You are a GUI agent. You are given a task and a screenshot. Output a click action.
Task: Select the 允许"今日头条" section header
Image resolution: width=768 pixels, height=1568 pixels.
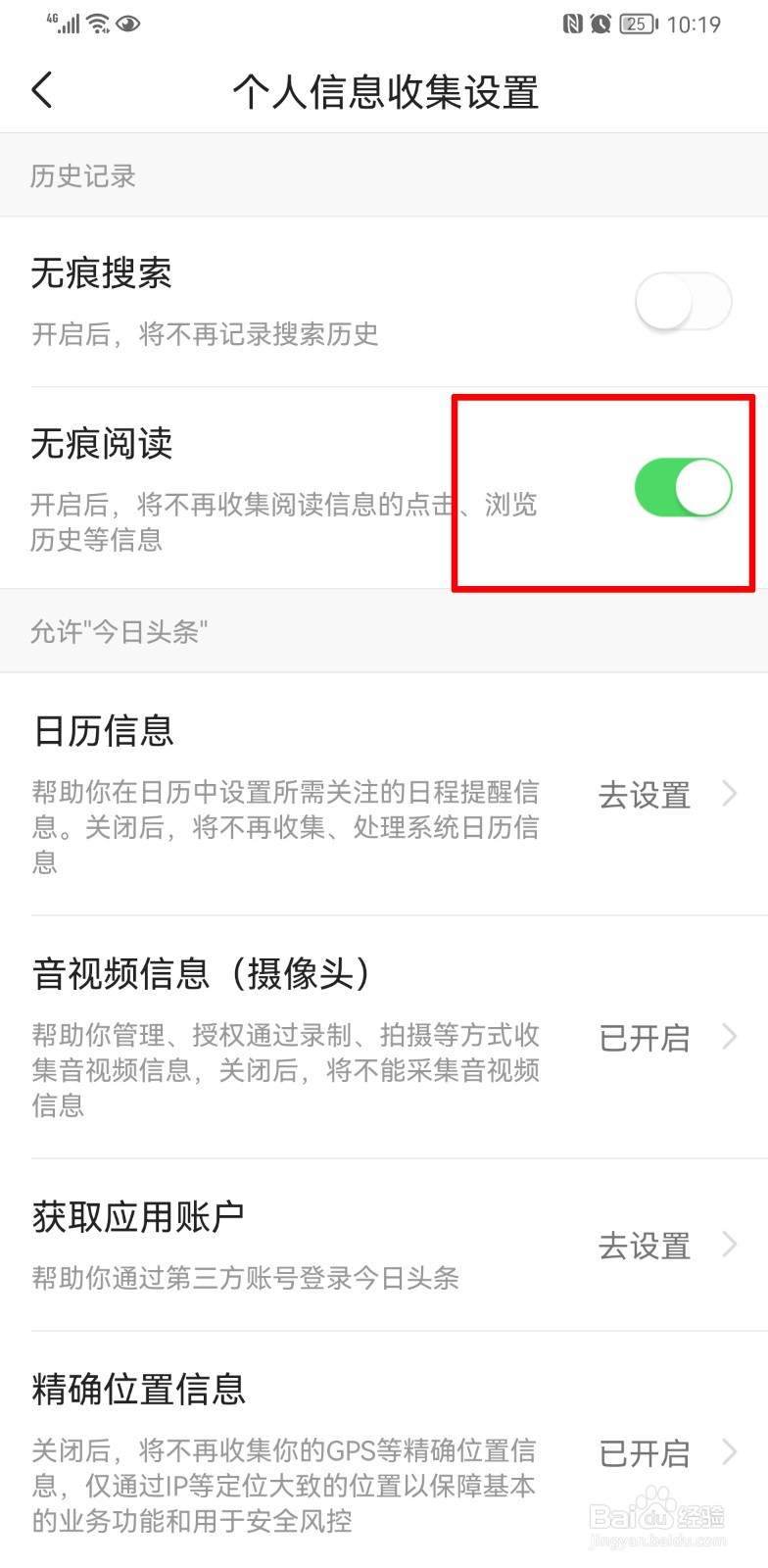pyautogui.click(x=116, y=632)
